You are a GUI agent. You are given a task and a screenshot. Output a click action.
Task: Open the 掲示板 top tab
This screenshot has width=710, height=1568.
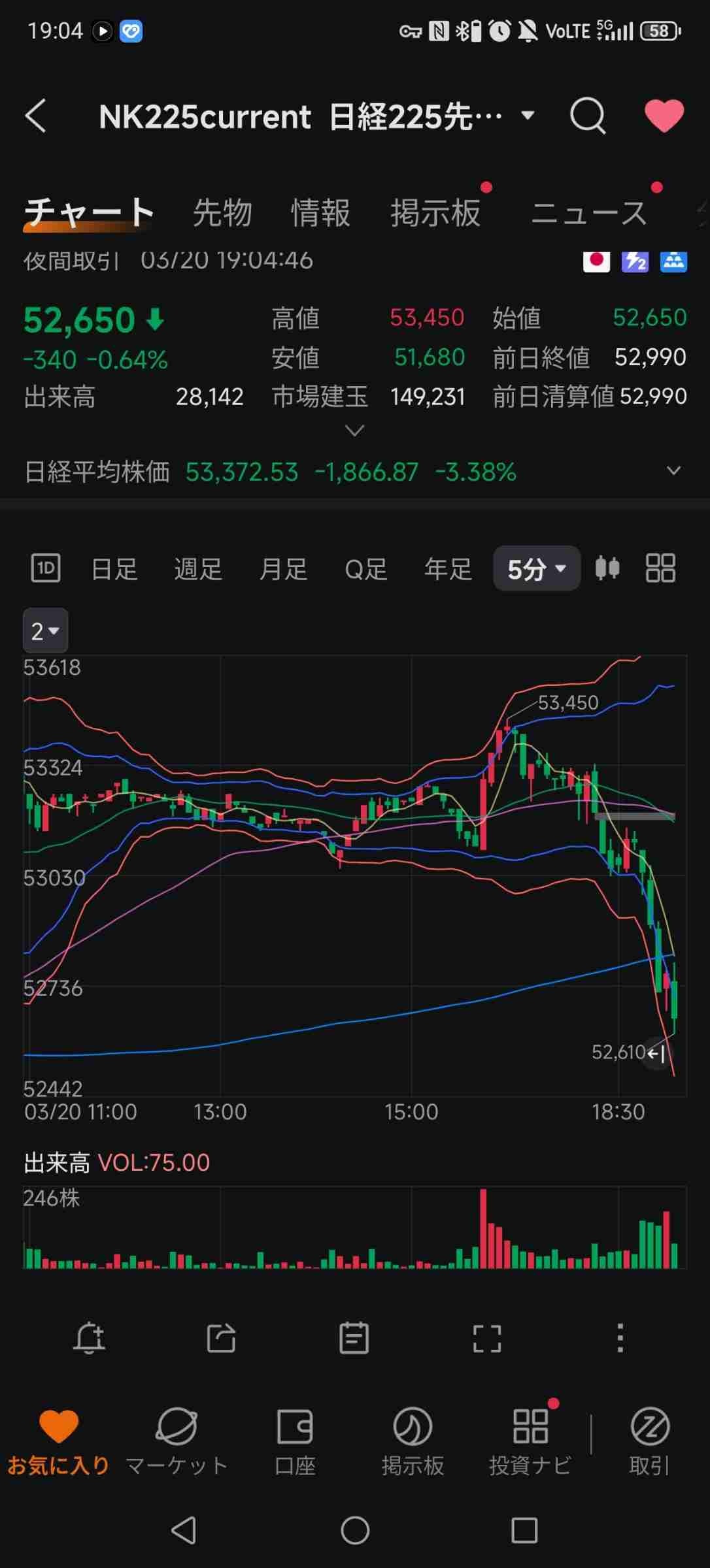(x=435, y=213)
